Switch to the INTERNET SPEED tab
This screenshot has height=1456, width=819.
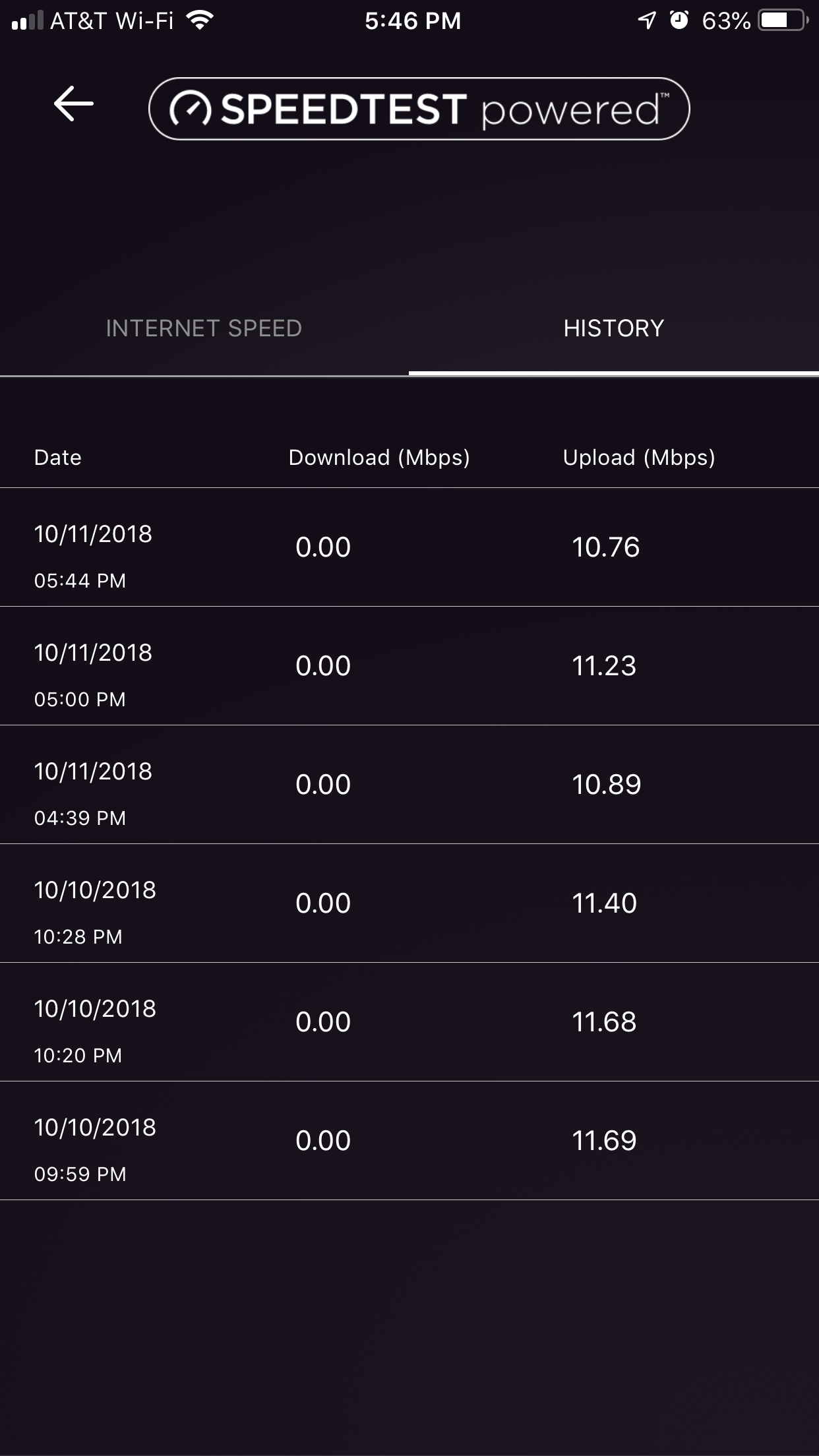tap(203, 328)
